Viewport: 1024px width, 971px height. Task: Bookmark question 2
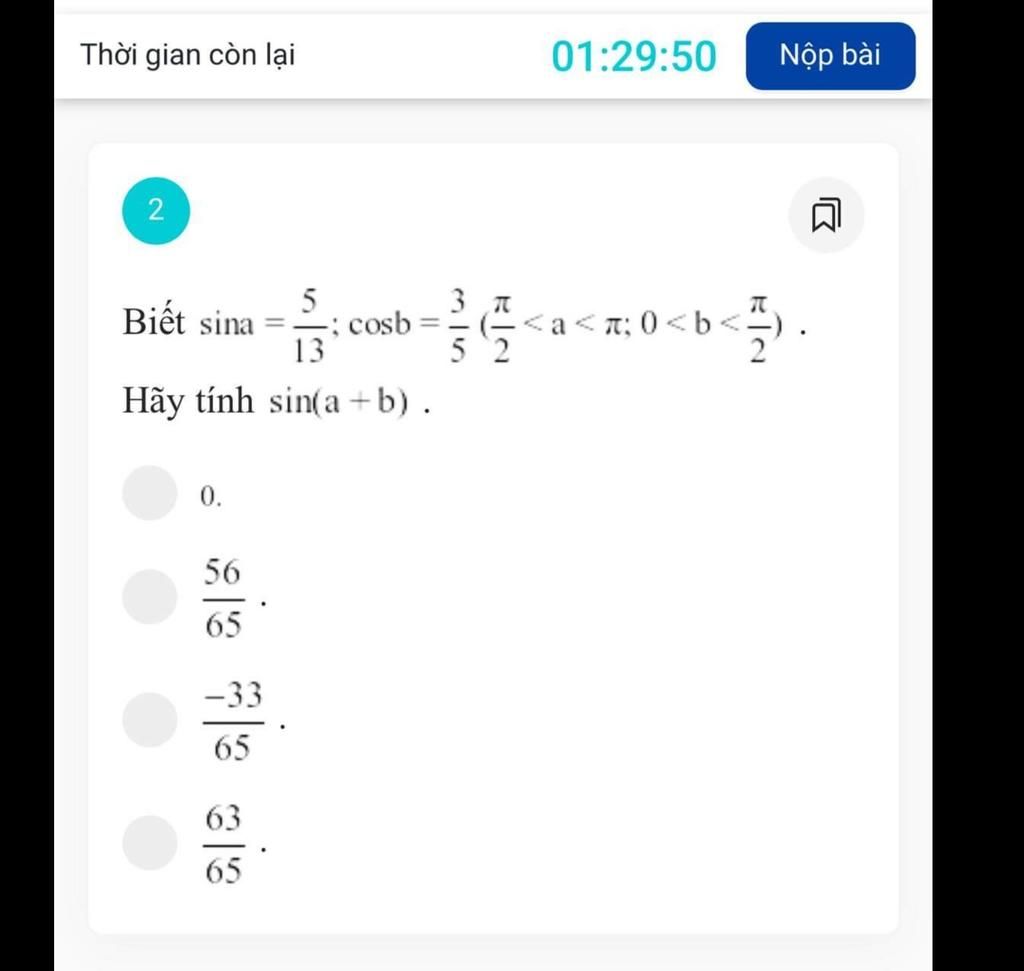pyautogui.click(x=826, y=214)
